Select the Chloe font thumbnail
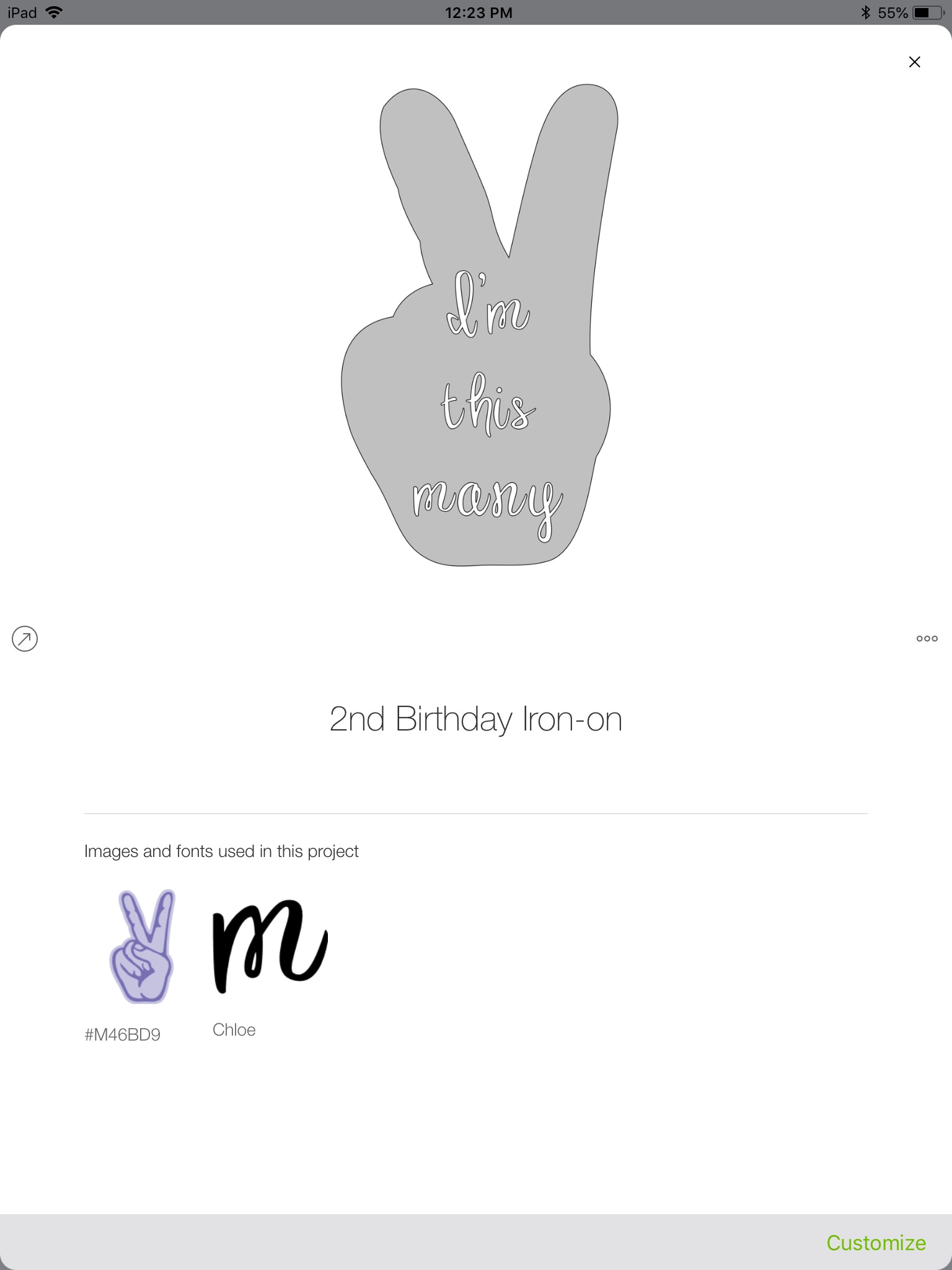 point(270,947)
